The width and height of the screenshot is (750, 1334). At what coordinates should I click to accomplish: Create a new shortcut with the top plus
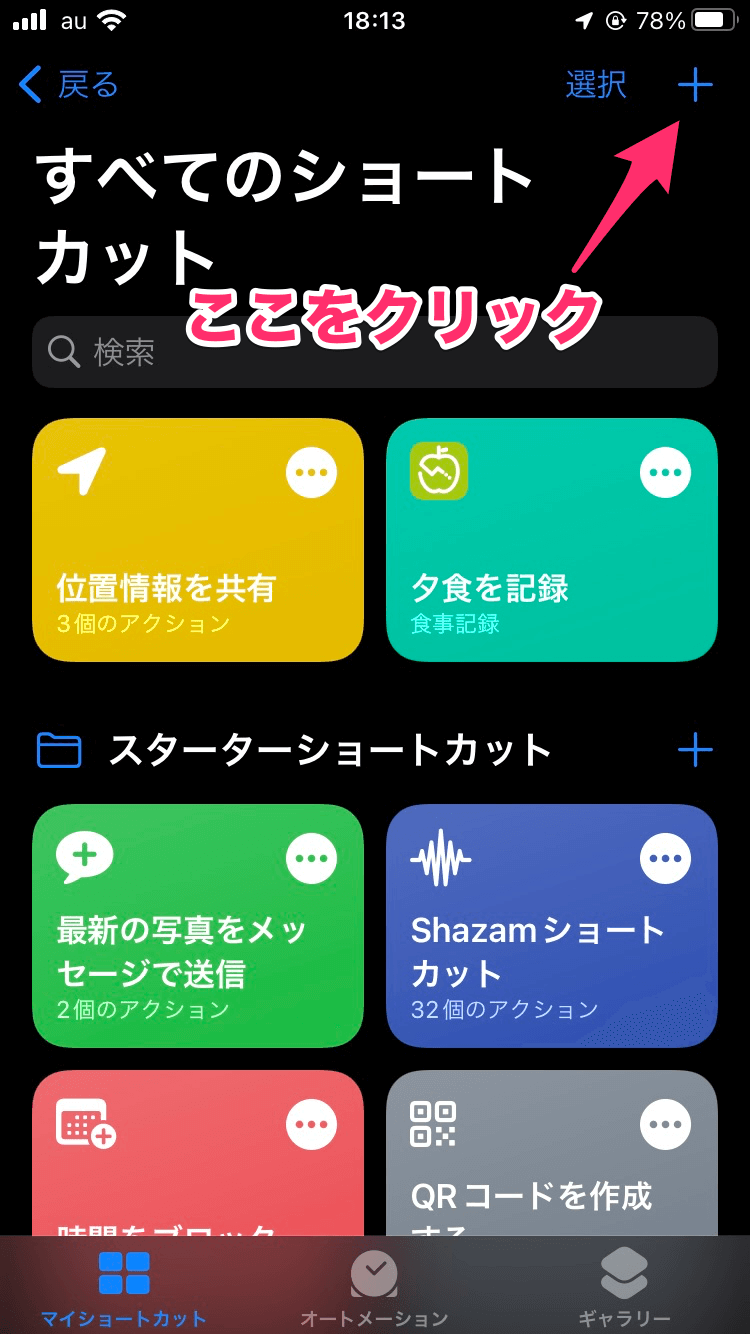pos(695,85)
